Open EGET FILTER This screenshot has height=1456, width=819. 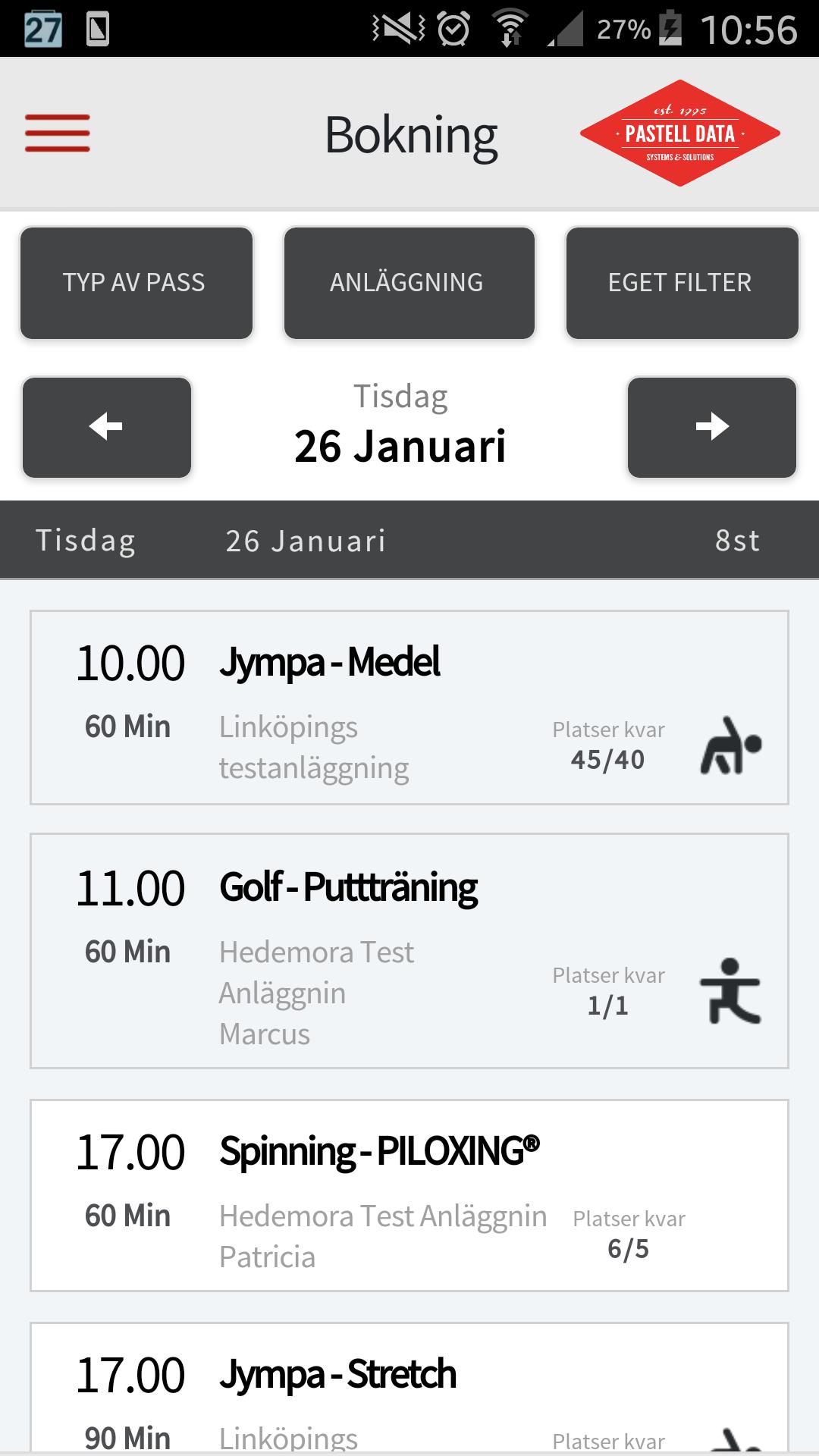(x=681, y=283)
